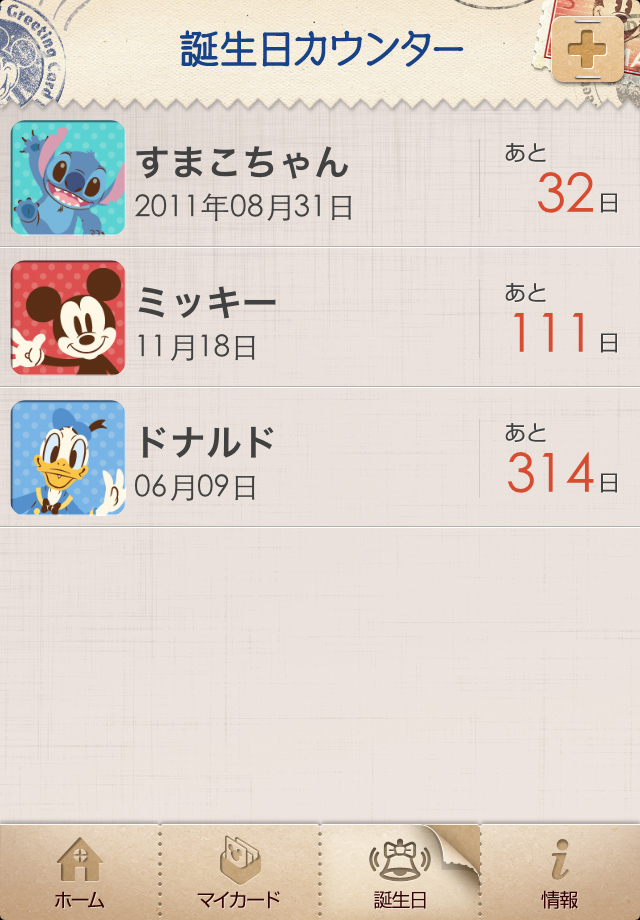Select the 誕生日 tab
The width and height of the screenshot is (640, 920).
coord(400,872)
